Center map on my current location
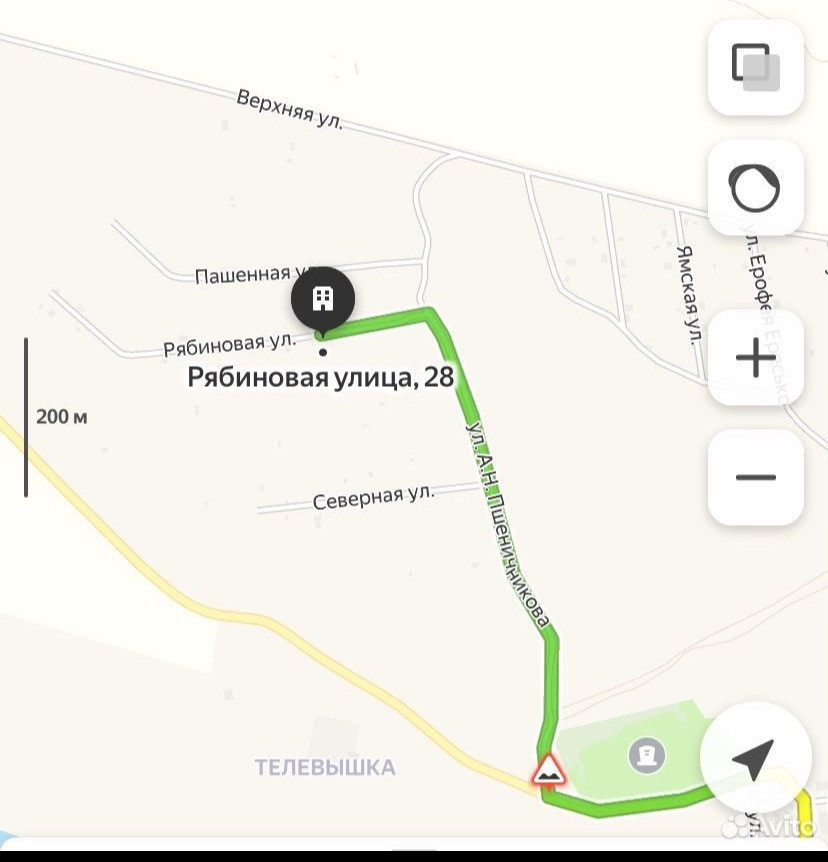This screenshot has height=862, width=828. [x=755, y=762]
